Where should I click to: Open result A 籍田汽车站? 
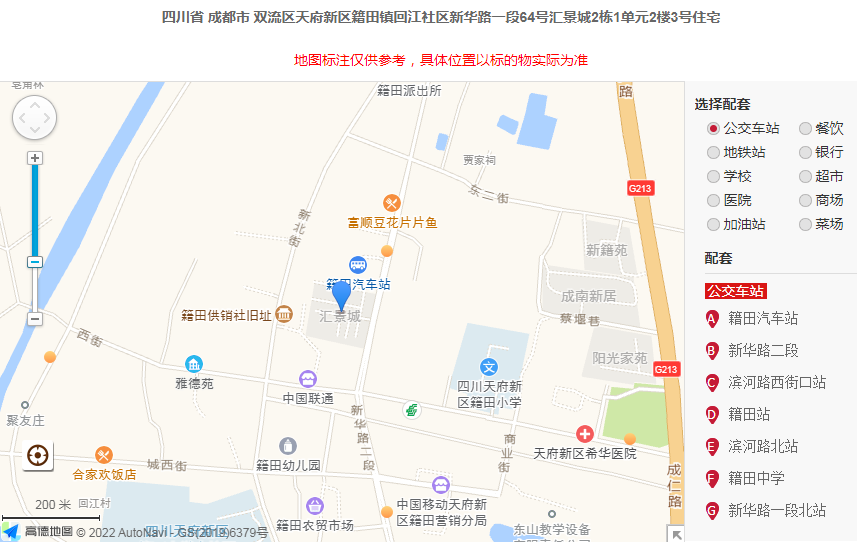click(x=762, y=319)
